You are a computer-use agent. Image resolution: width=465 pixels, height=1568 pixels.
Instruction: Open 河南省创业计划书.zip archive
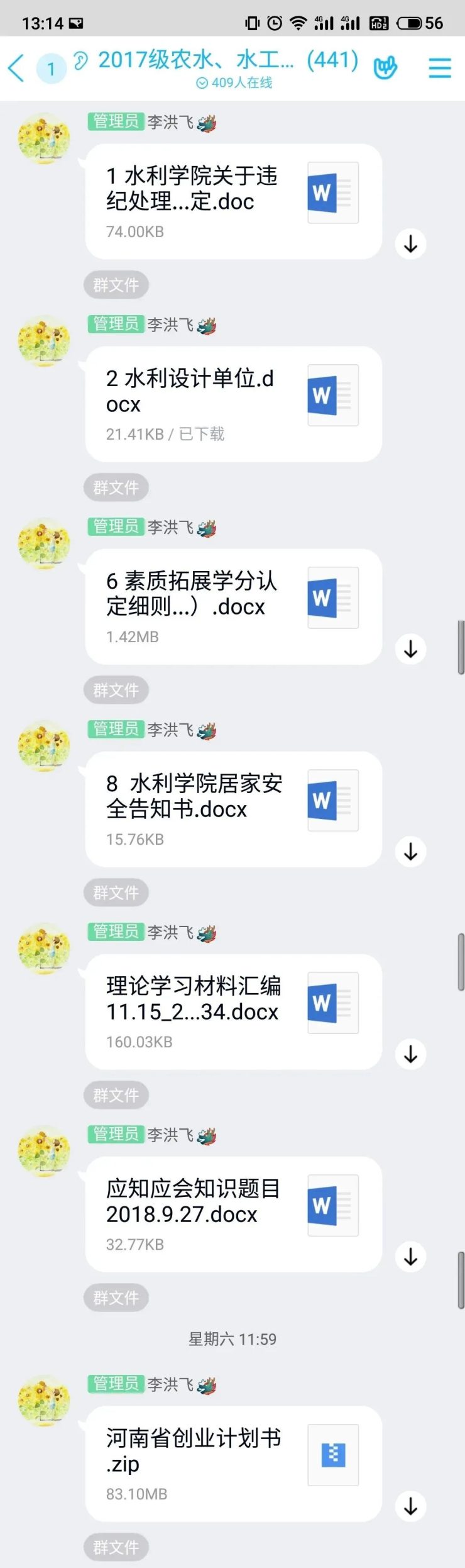coord(233,1464)
